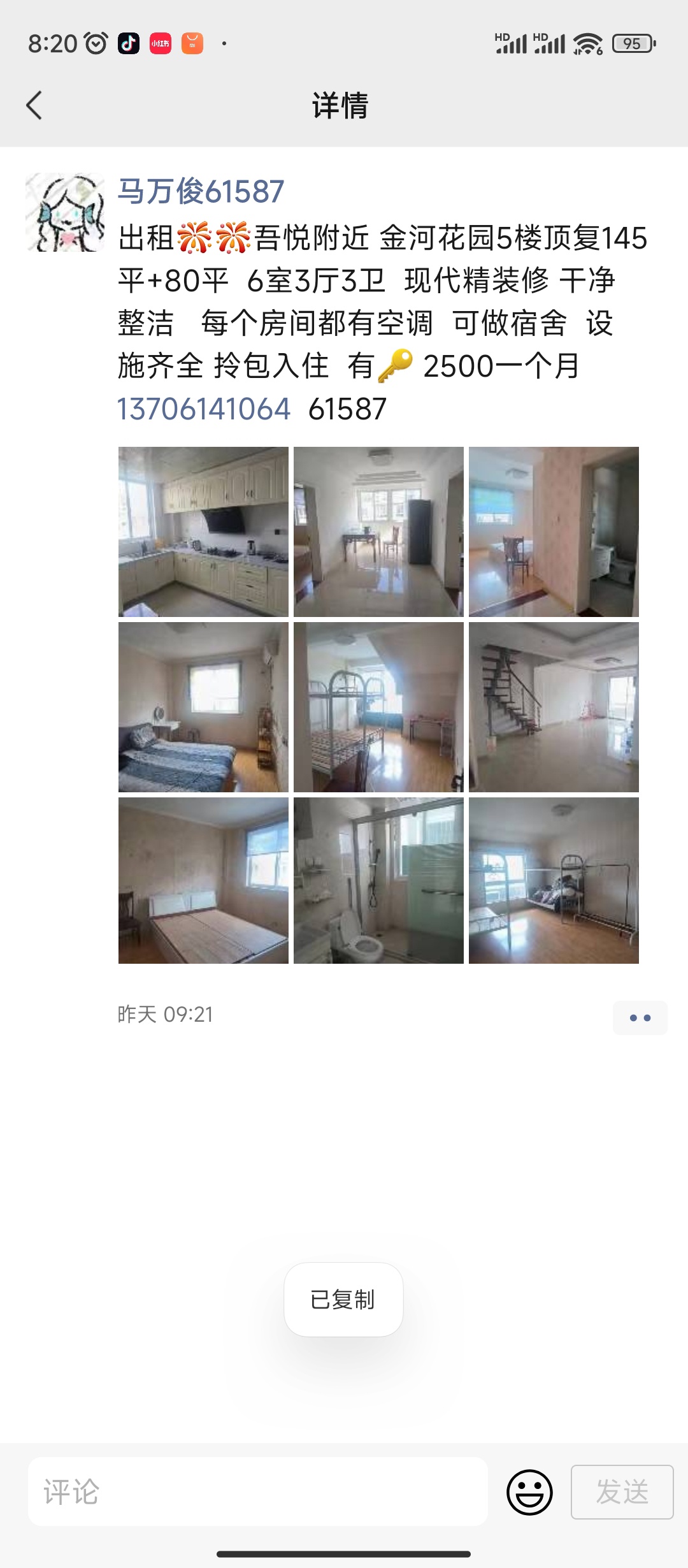
Task: Open the emoji picker
Action: point(529,1492)
